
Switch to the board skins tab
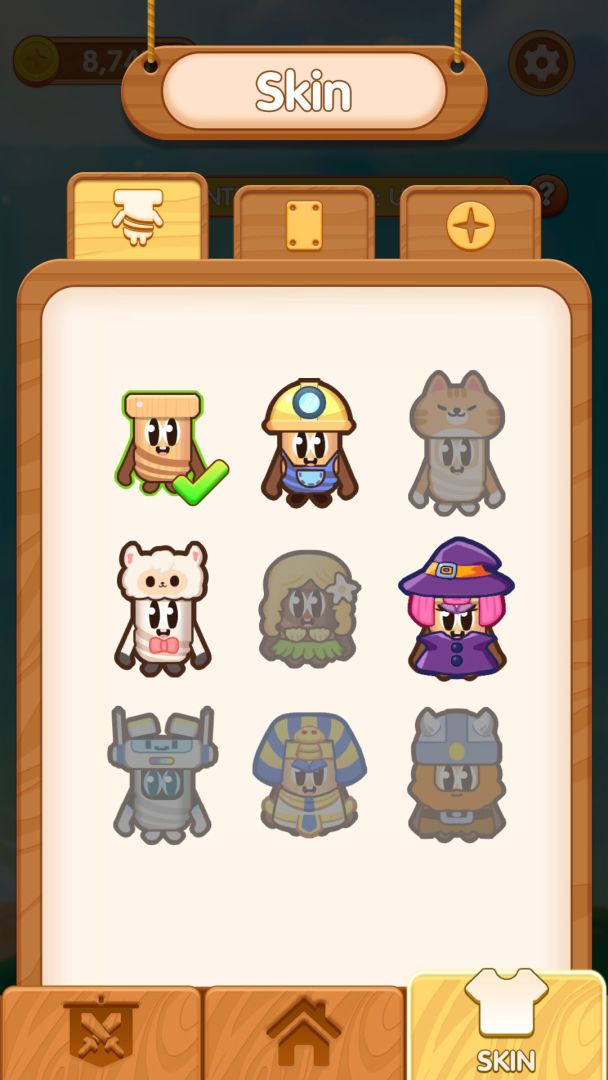(304, 226)
